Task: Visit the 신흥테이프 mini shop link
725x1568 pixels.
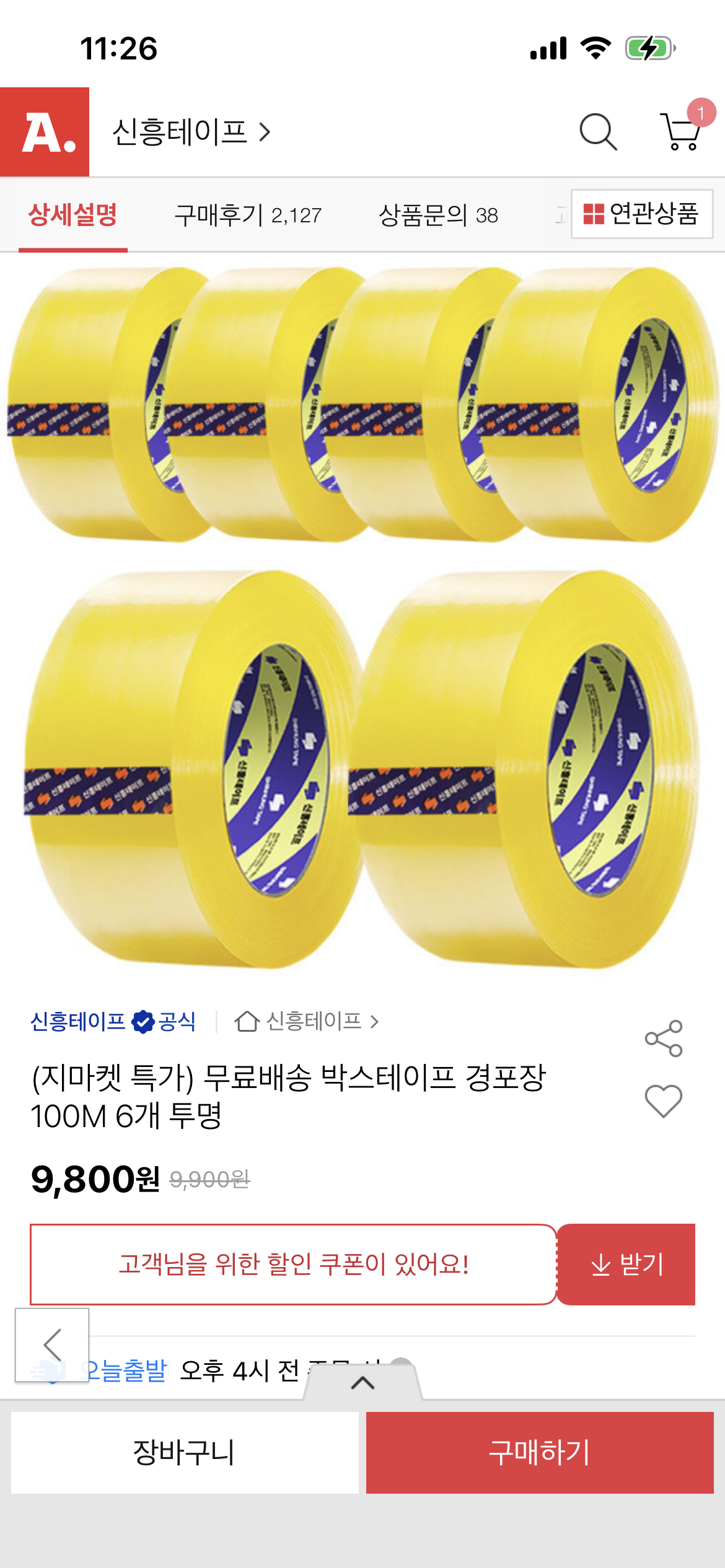Action: (307, 1021)
